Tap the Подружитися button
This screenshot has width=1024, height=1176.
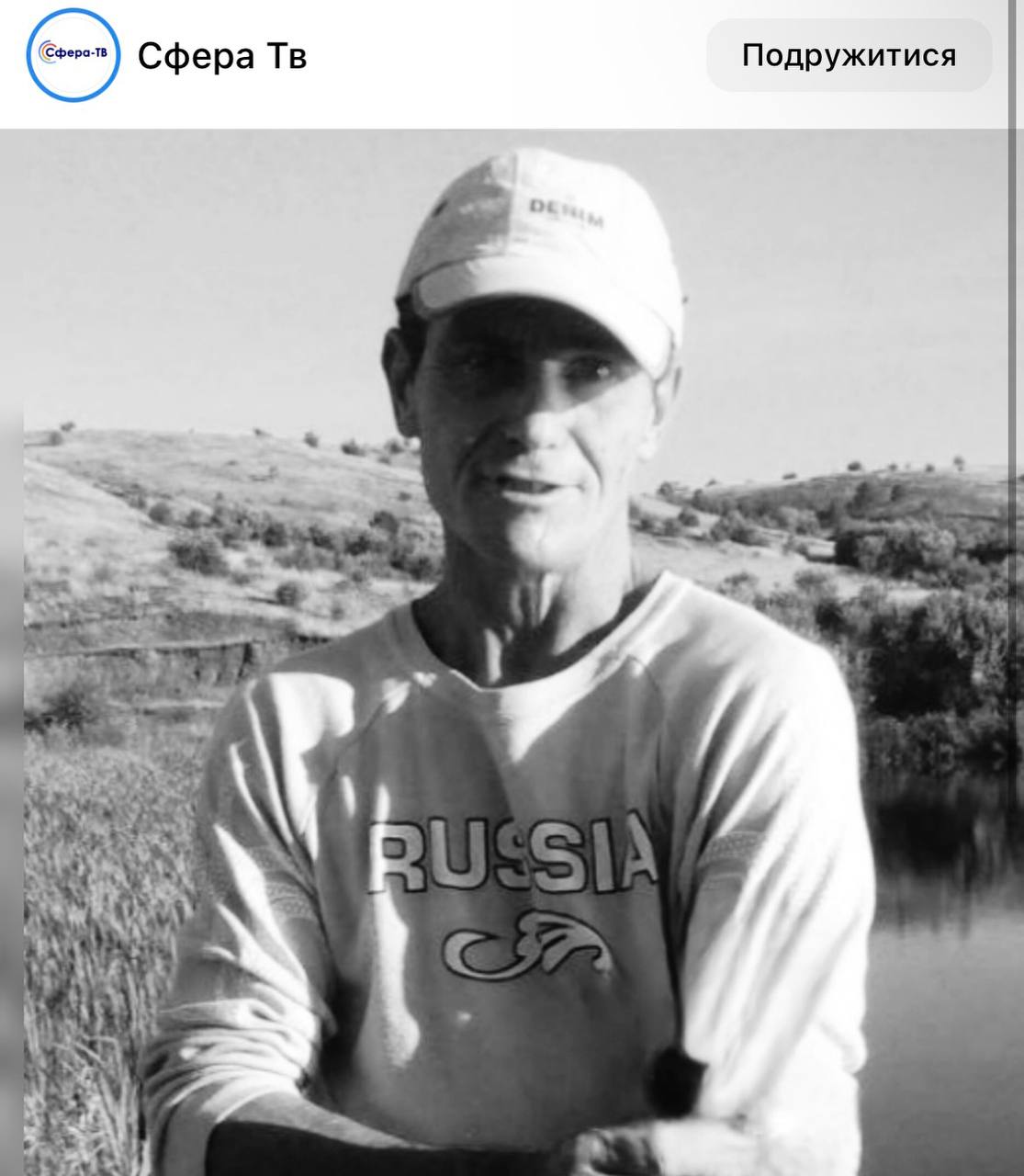(x=848, y=55)
